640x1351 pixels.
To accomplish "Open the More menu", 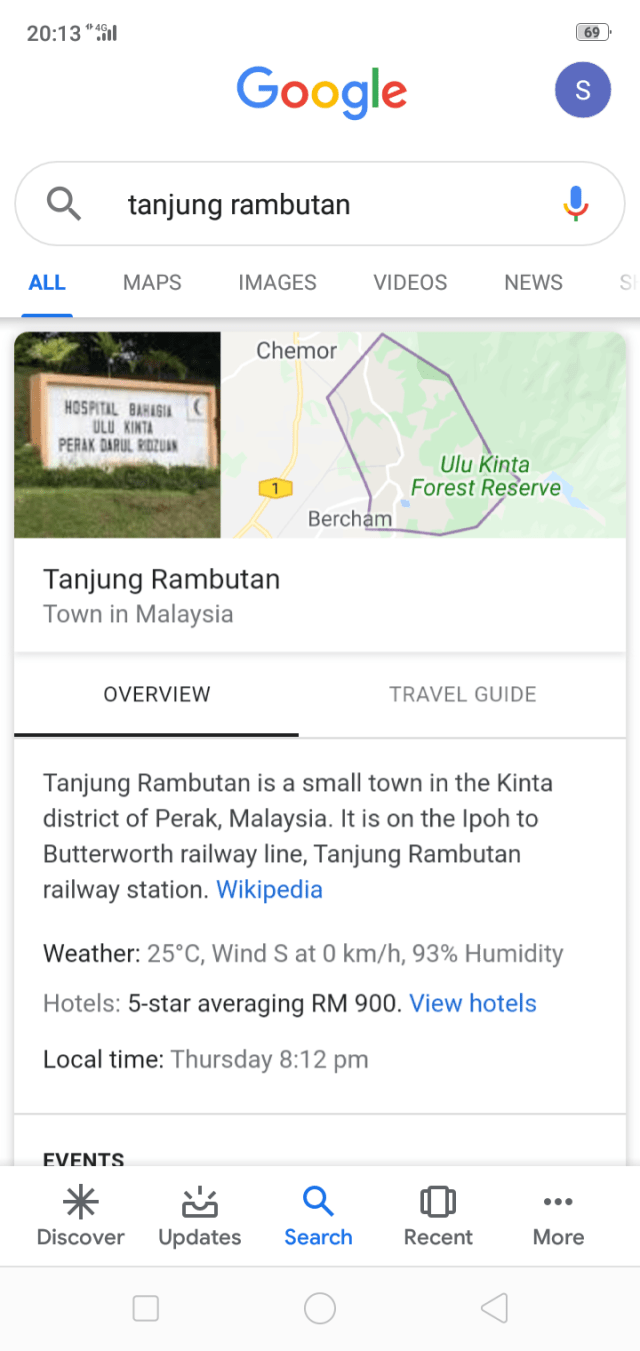I will (558, 1217).
